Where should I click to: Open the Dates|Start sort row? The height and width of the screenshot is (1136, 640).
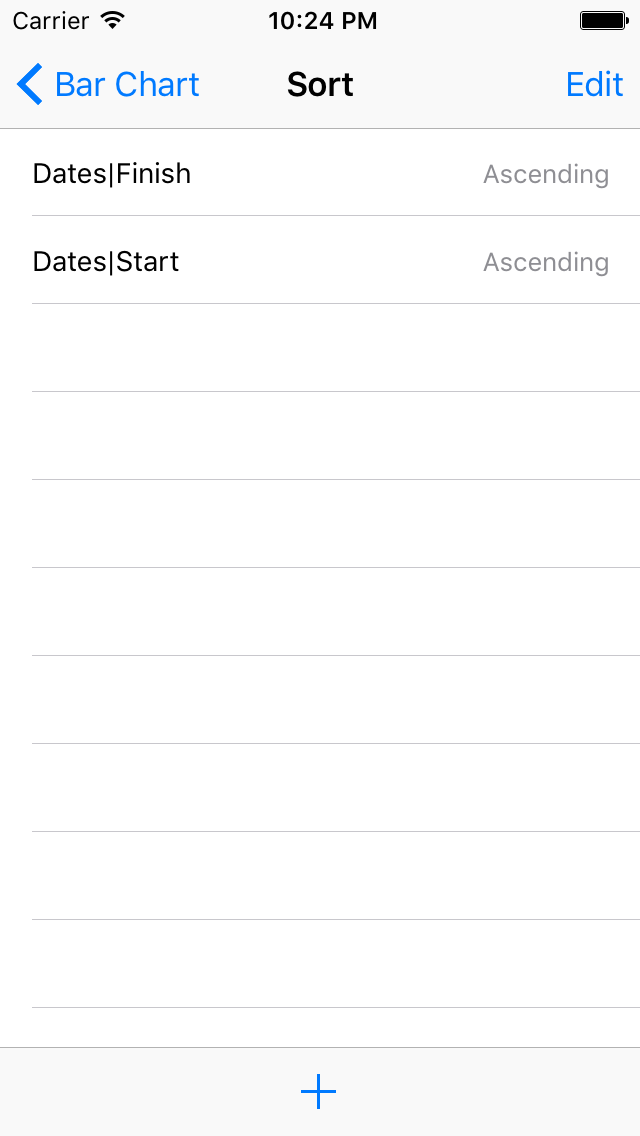[x=320, y=262]
